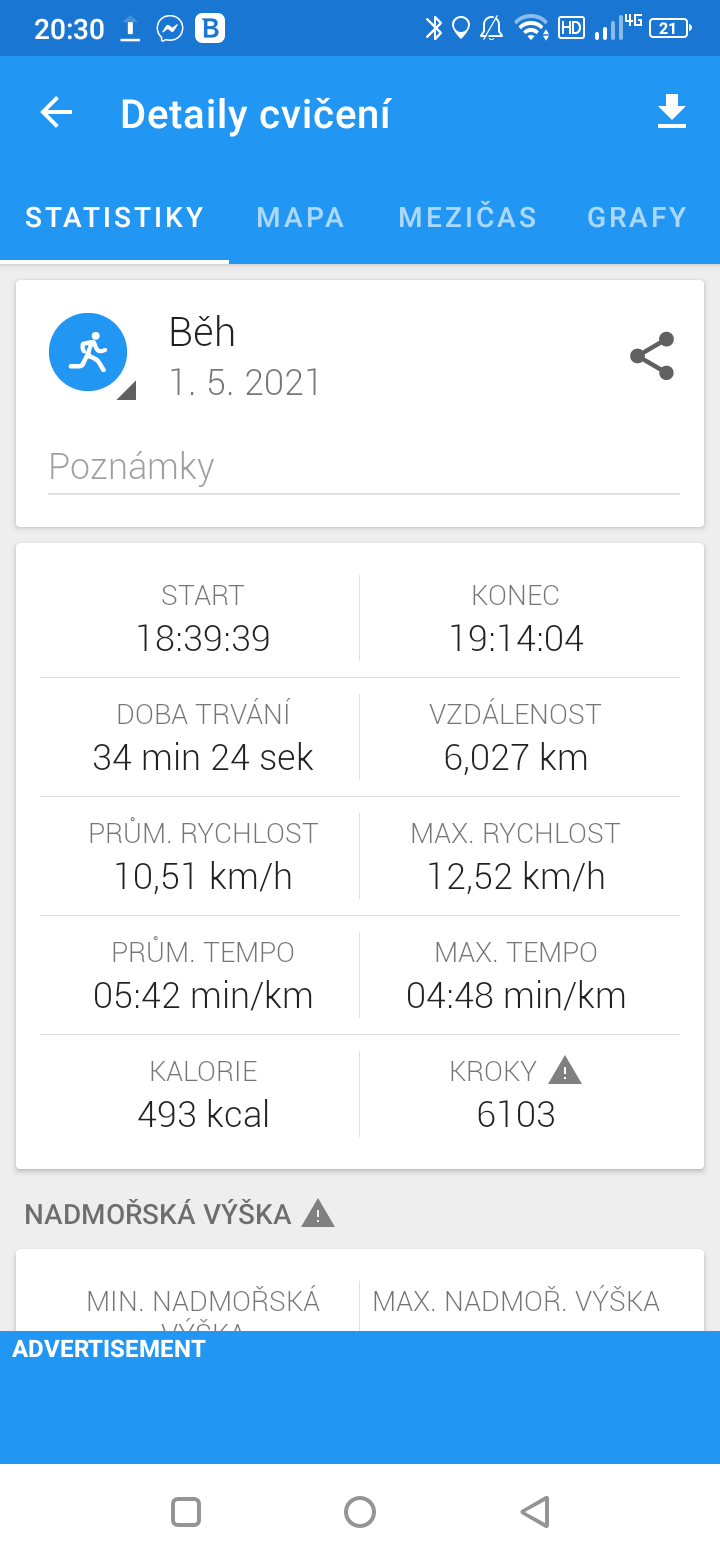Screen dimensions: 720x1560
Task: Select the STATISTIKY tab
Action: point(115,218)
